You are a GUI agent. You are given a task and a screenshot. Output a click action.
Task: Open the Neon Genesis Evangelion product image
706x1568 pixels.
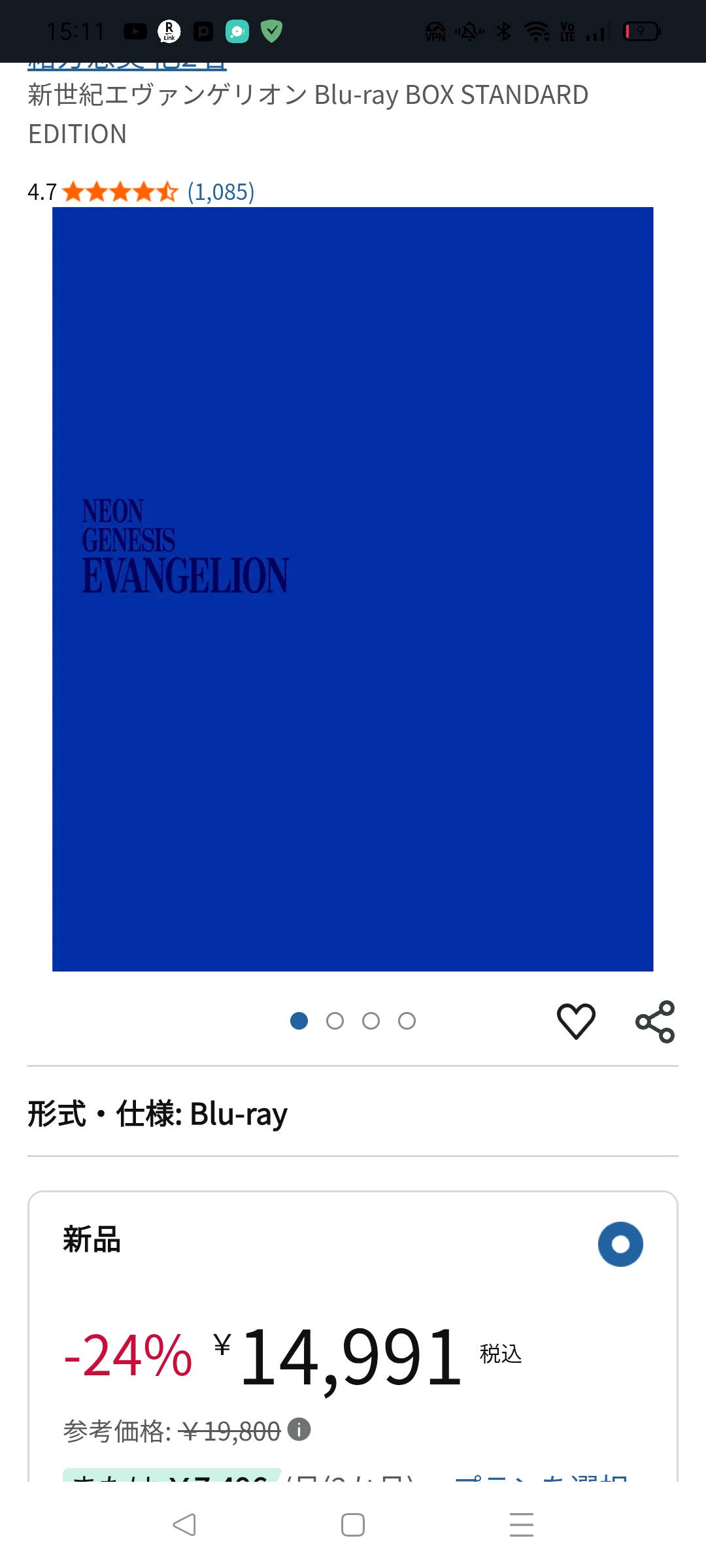[353, 589]
